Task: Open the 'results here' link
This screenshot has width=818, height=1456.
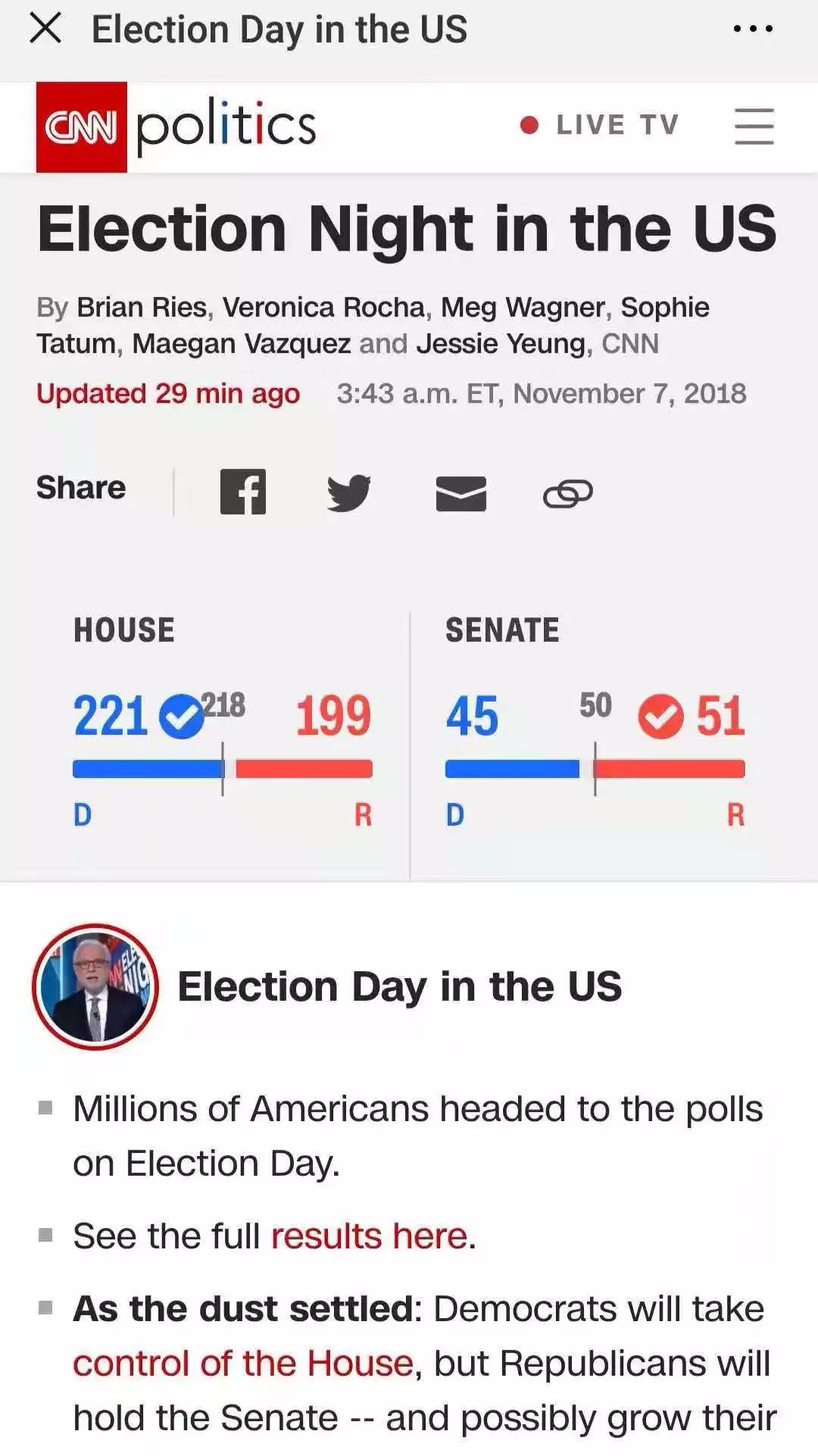Action: coord(369,1236)
